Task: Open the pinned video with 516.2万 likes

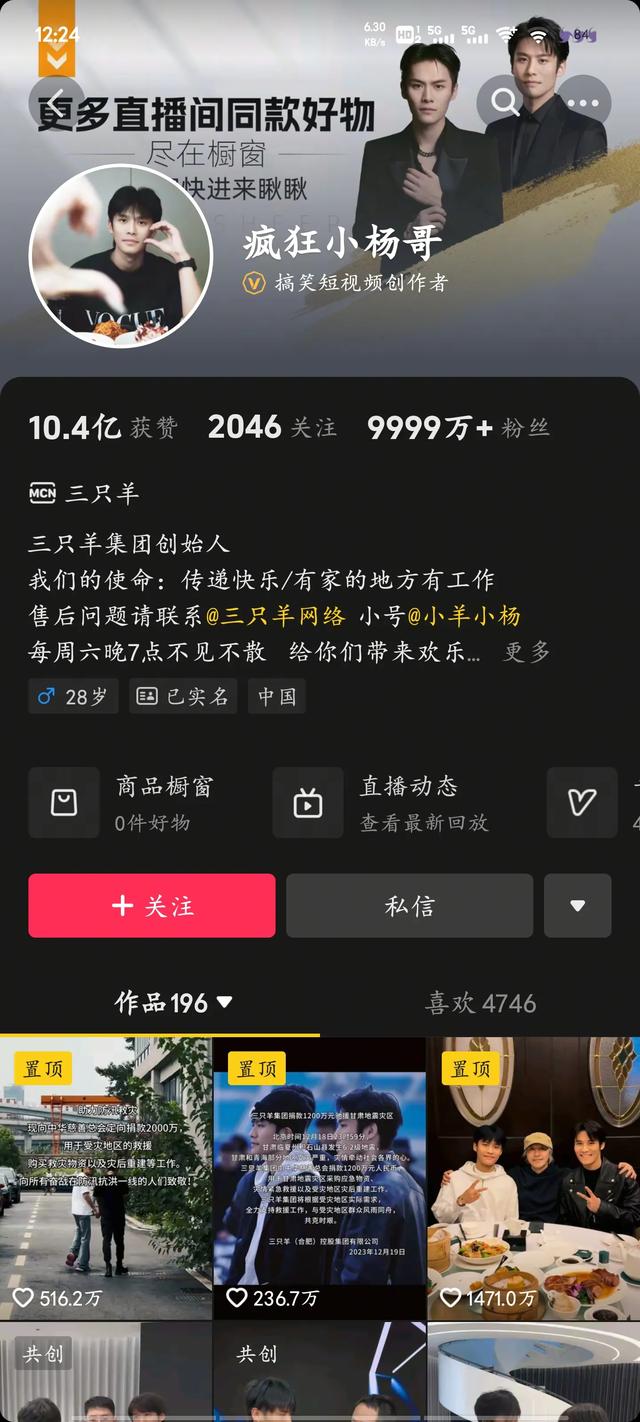Action: (x=106, y=1178)
